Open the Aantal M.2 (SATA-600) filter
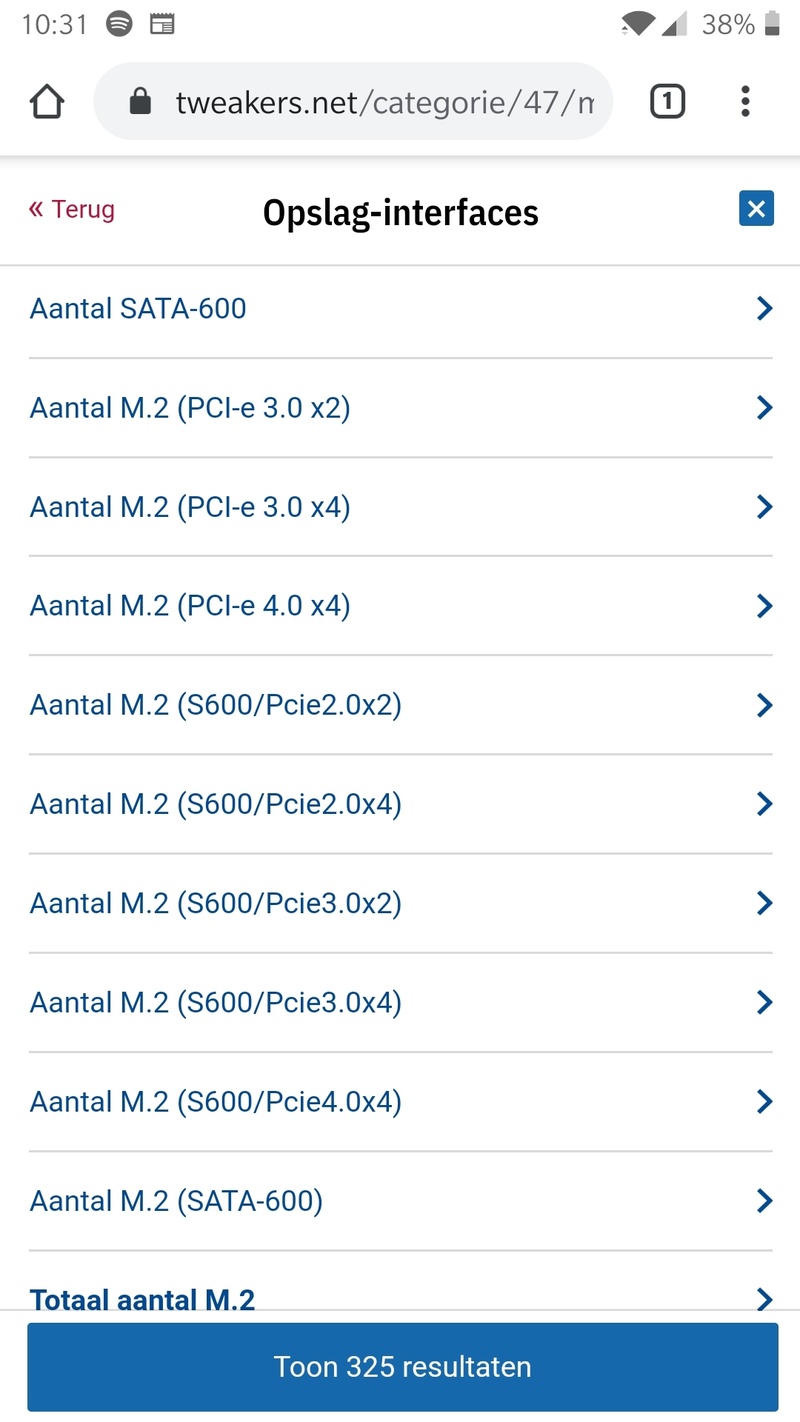This screenshot has width=800, height=1422. [x=400, y=1200]
